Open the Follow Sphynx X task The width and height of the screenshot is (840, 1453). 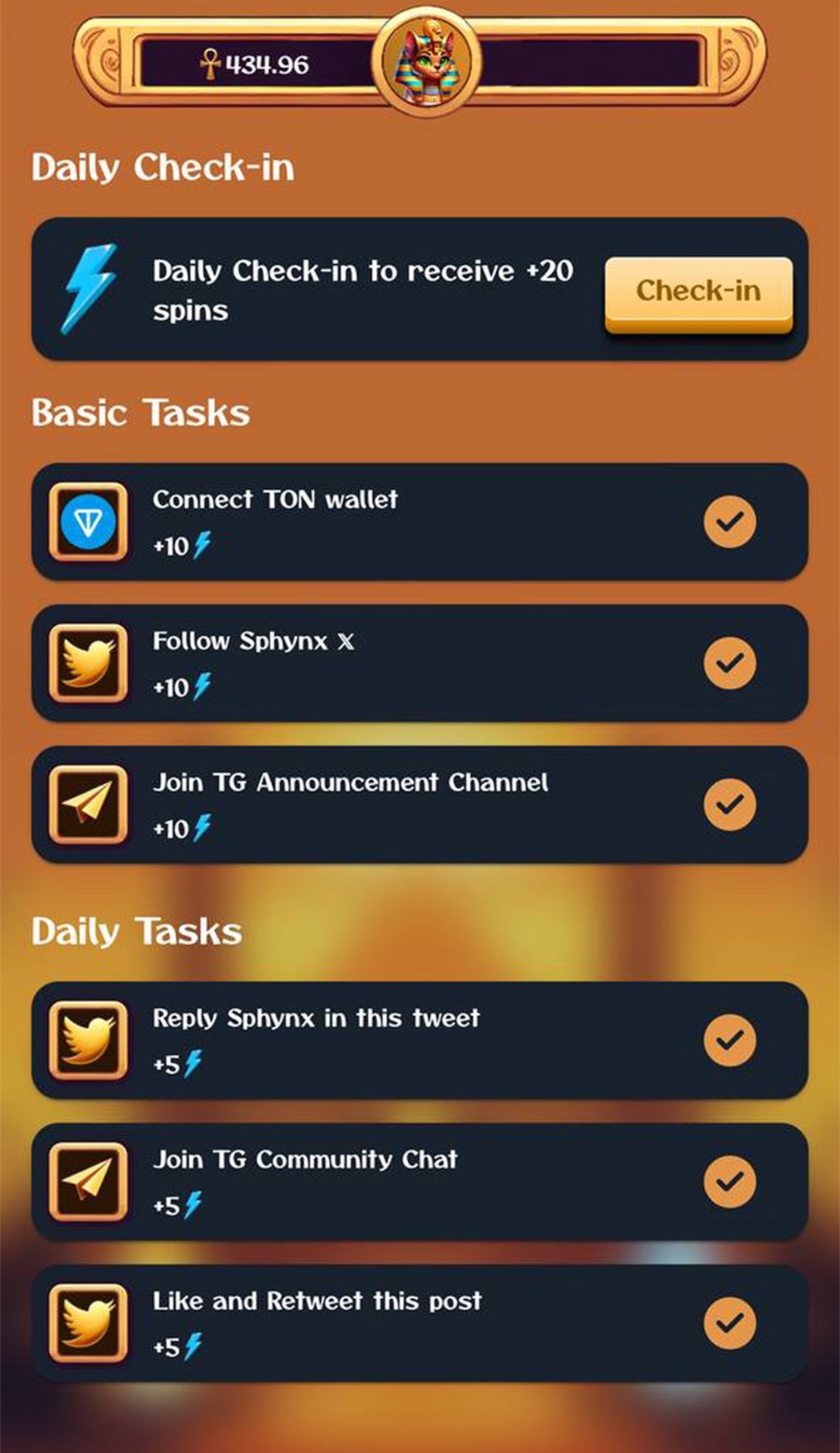(x=419, y=663)
